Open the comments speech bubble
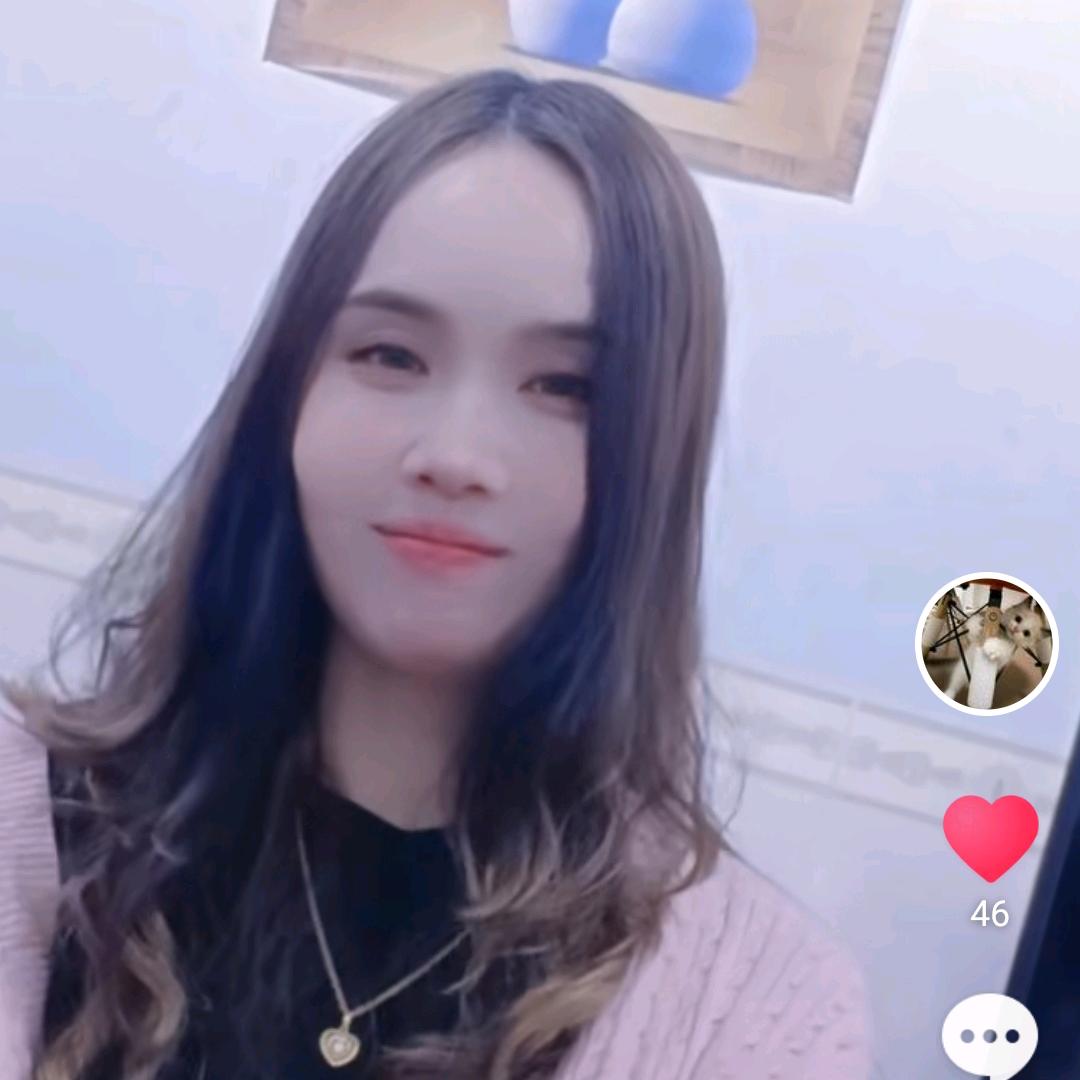This screenshot has height=1080, width=1080. pyautogui.click(x=990, y=1037)
